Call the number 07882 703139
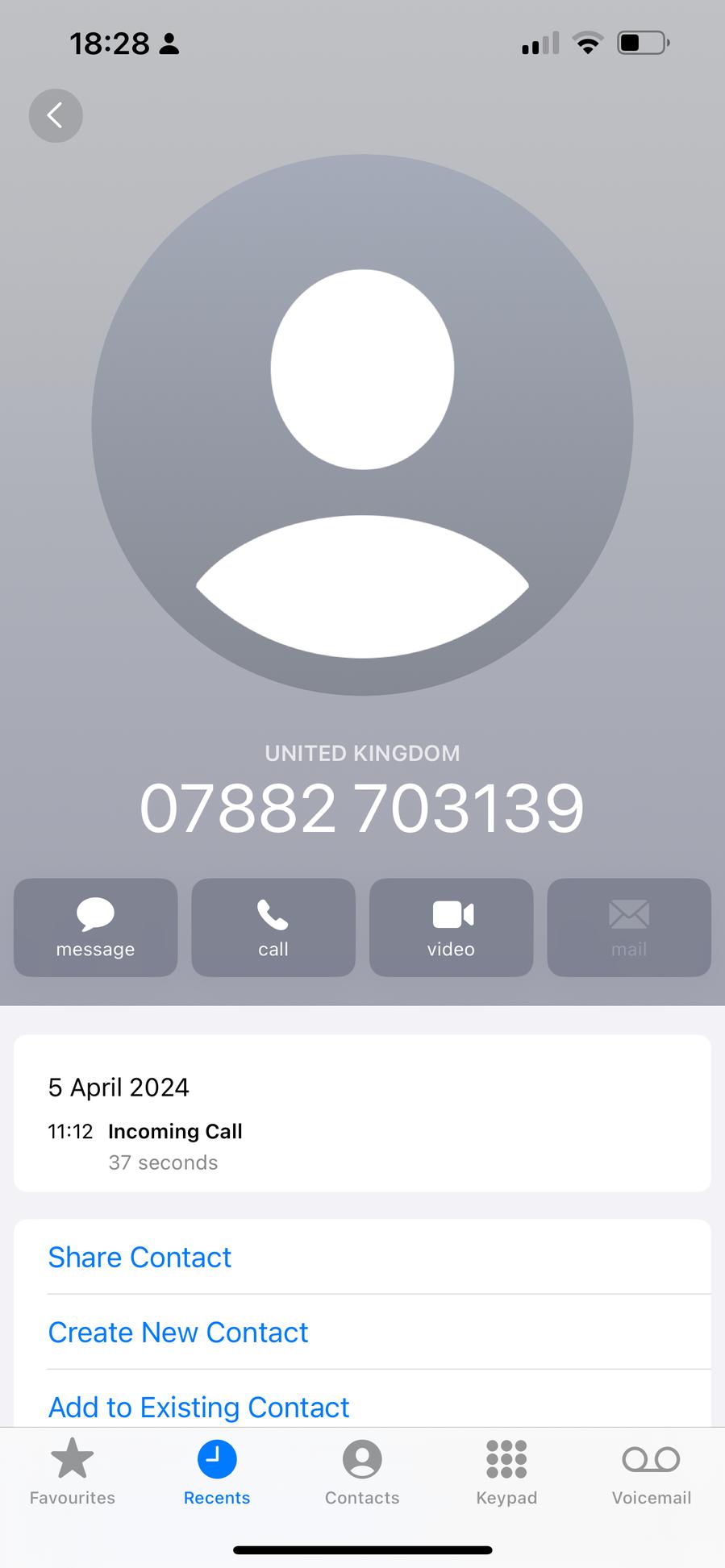Screen dimensions: 725x1568 pos(273,927)
